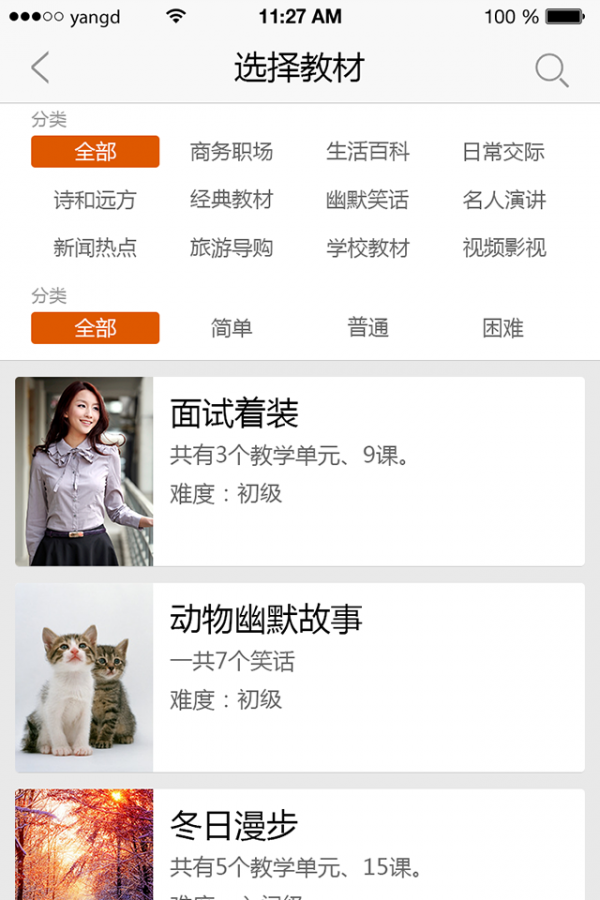Choose the 日常交际 category
600x900 pixels.
pyautogui.click(x=503, y=152)
